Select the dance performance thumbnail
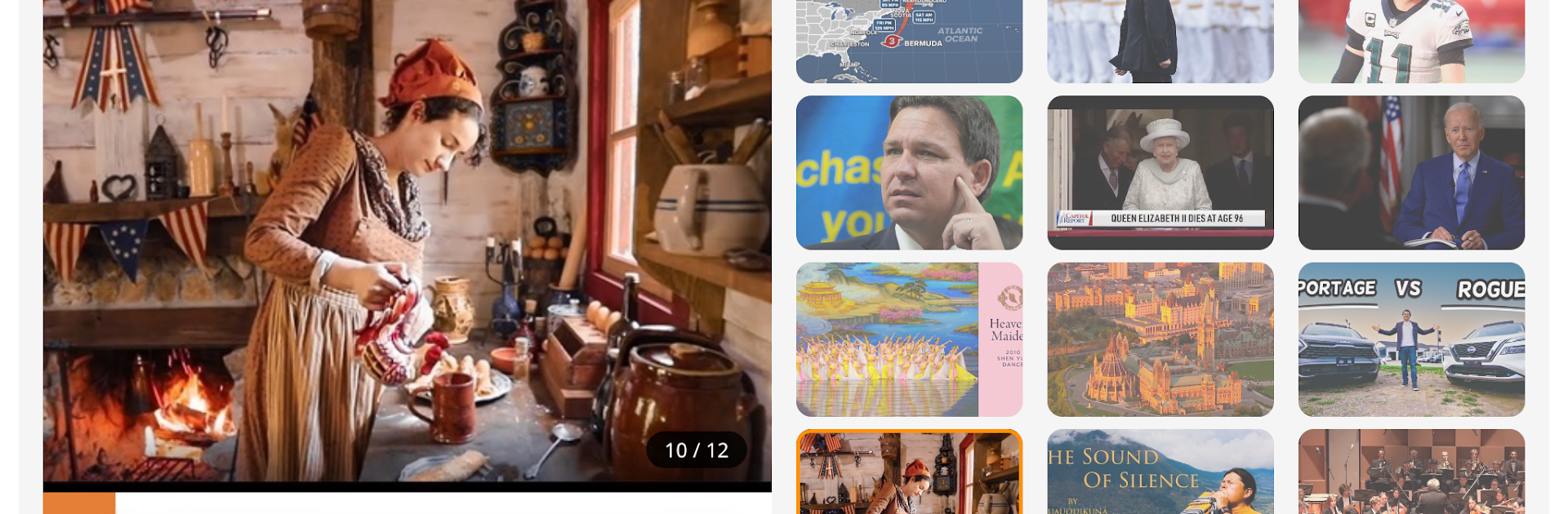Screen dimensions: 1568x514 (909, 339)
